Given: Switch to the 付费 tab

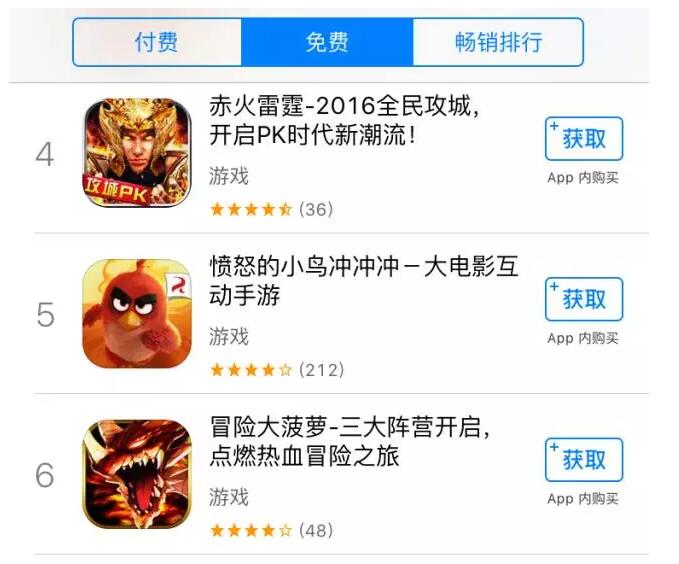Looking at the screenshot, I should tap(157, 42).
